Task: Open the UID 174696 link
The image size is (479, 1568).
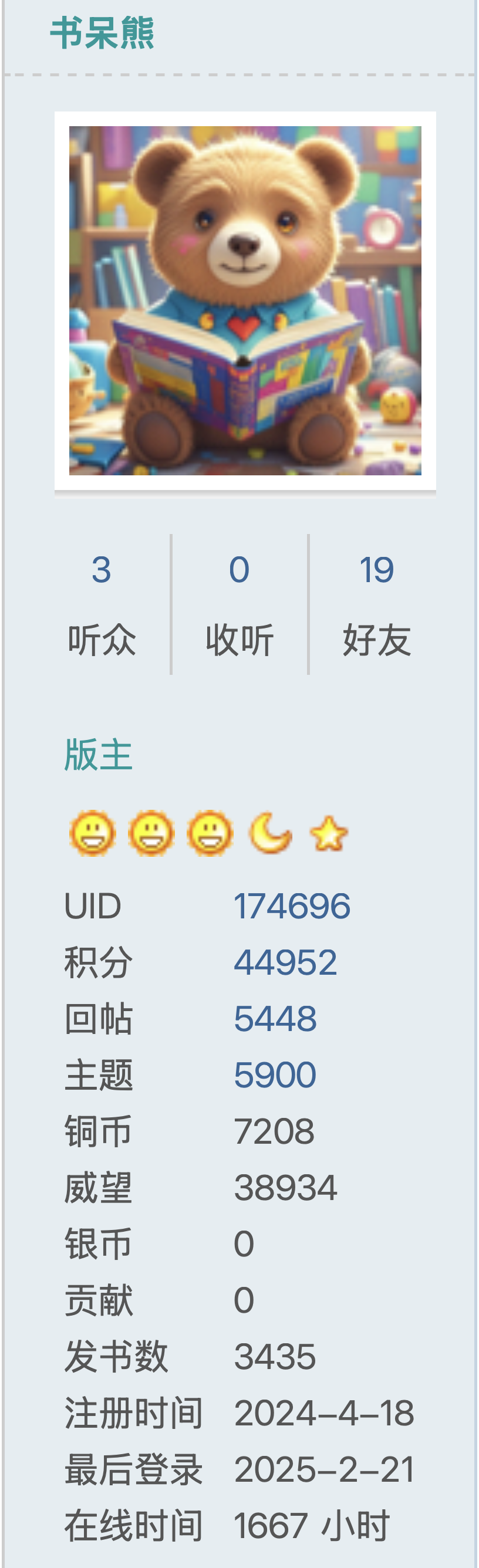Action: [292, 905]
